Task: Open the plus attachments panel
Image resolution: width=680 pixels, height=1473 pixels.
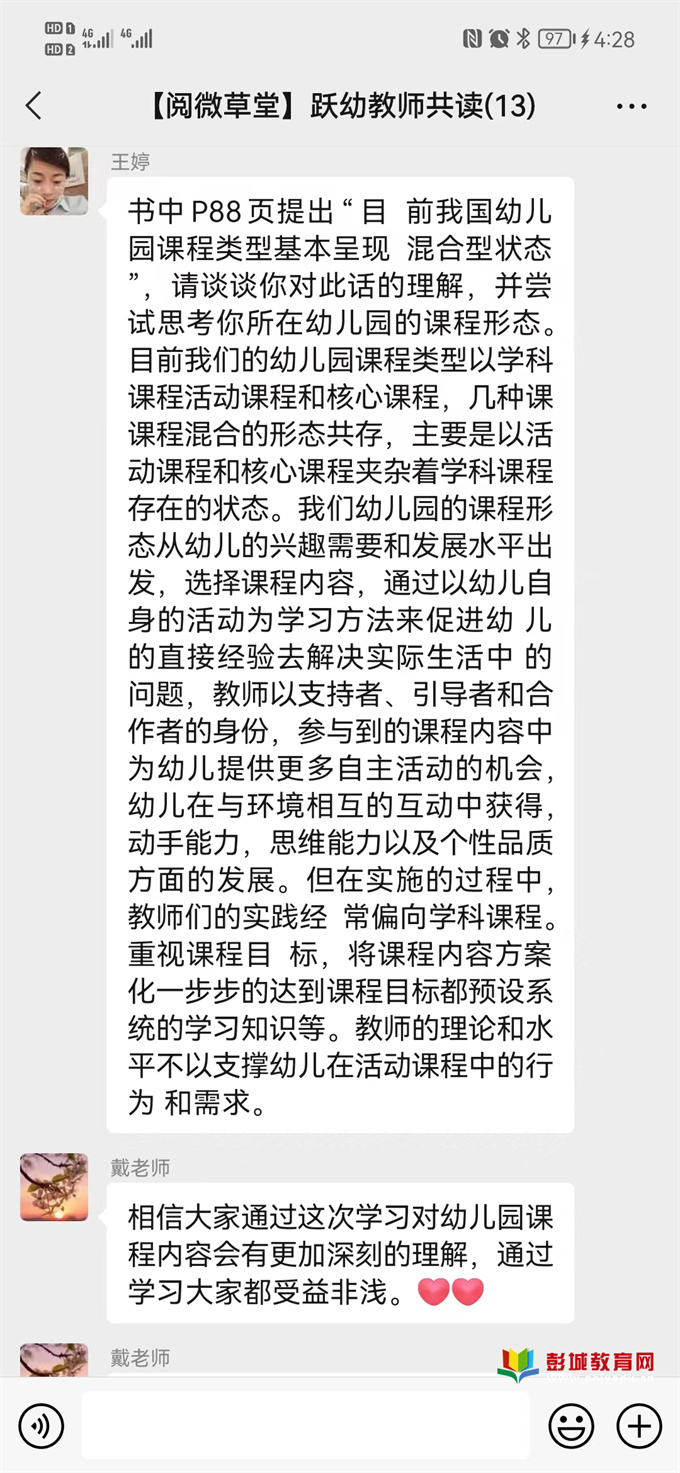Action: tap(639, 1425)
